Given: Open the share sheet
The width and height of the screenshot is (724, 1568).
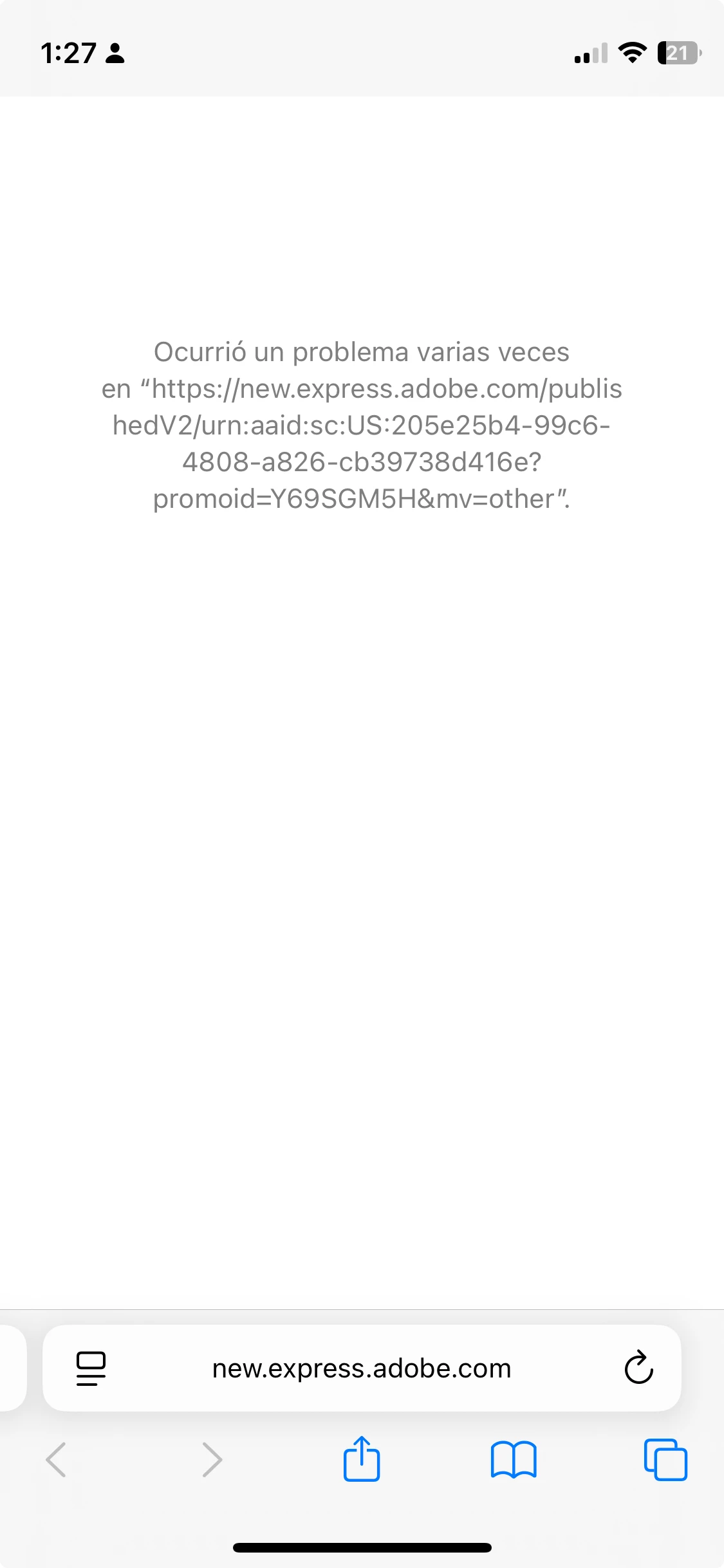Looking at the screenshot, I should click(x=362, y=1459).
